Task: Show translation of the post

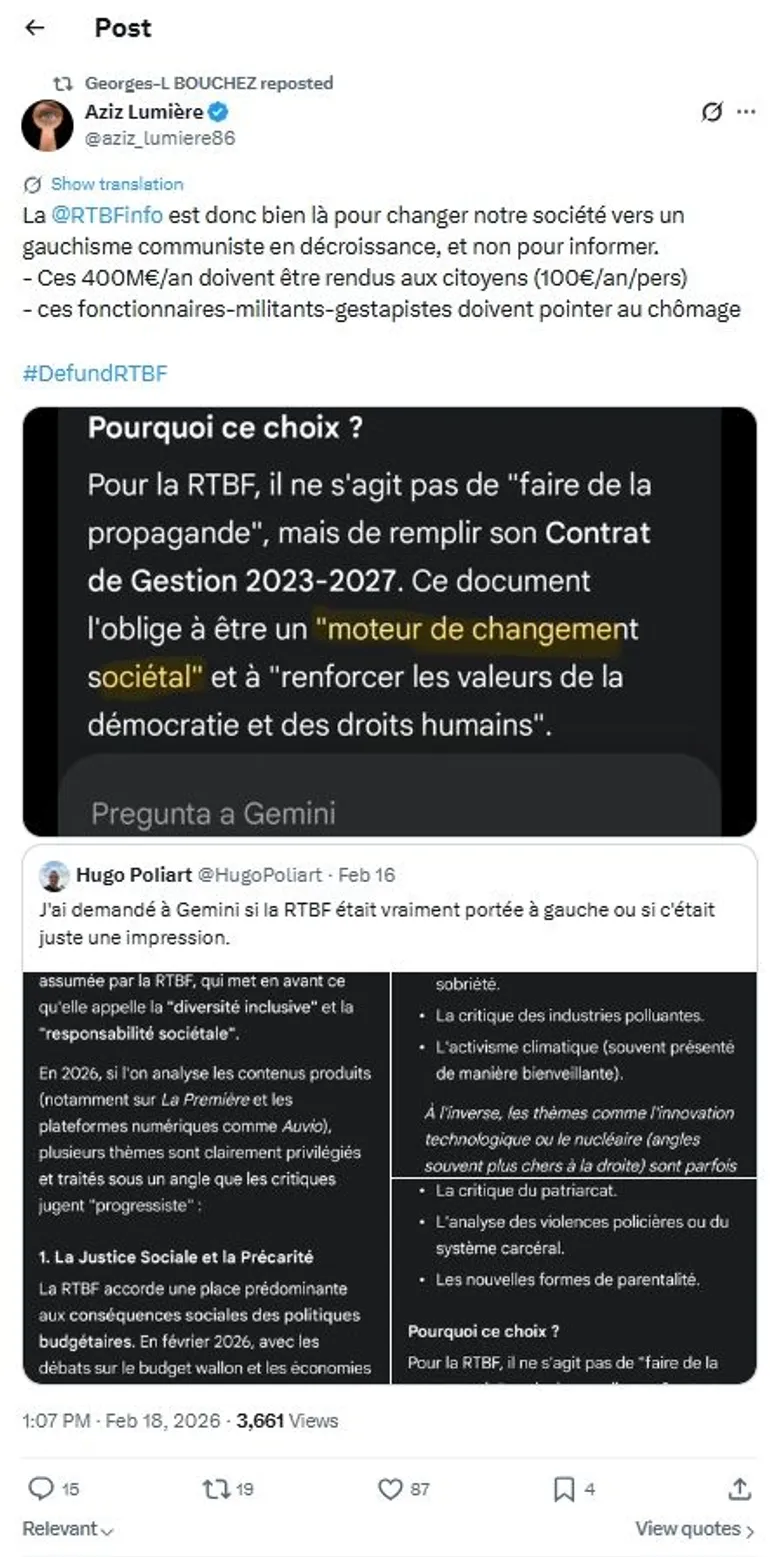Action: [x=116, y=184]
